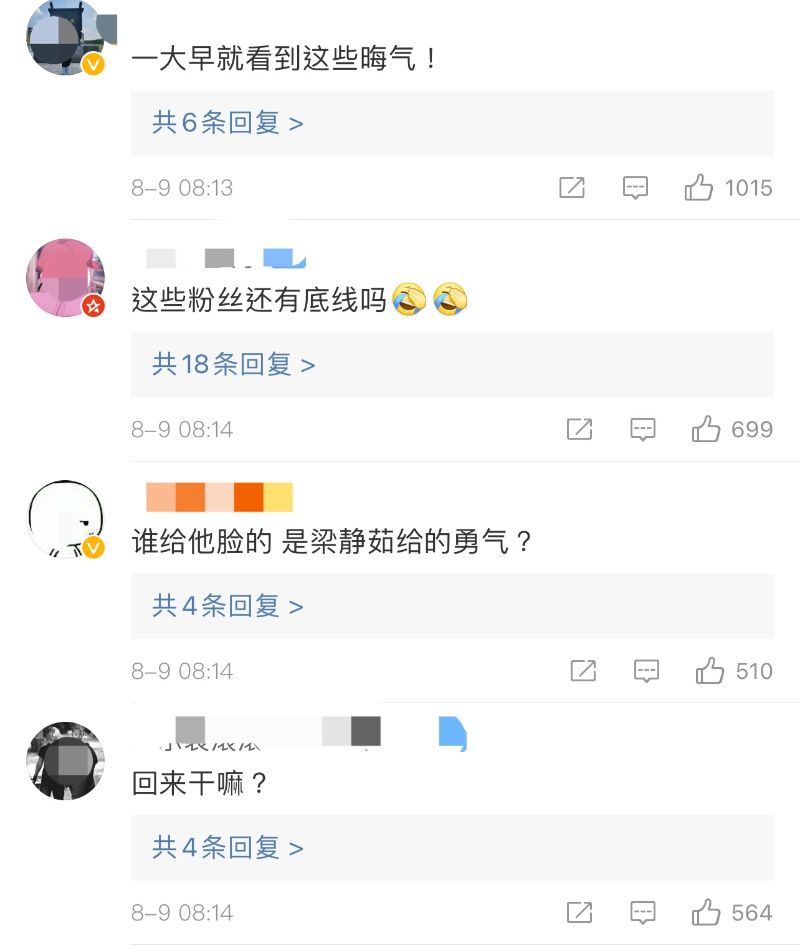Viewport: 800px width, 951px height.
Task: Repost the comment about 梁静茹给的勇气
Action: coord(583,671)
